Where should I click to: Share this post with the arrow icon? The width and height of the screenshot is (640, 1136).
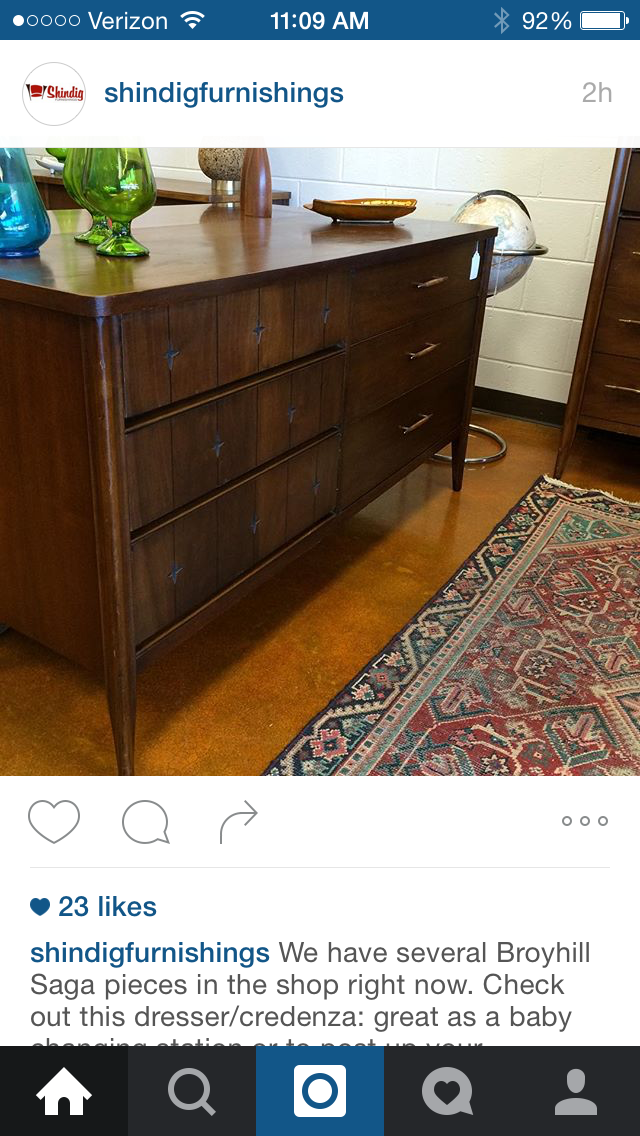(x=238, y=822)
